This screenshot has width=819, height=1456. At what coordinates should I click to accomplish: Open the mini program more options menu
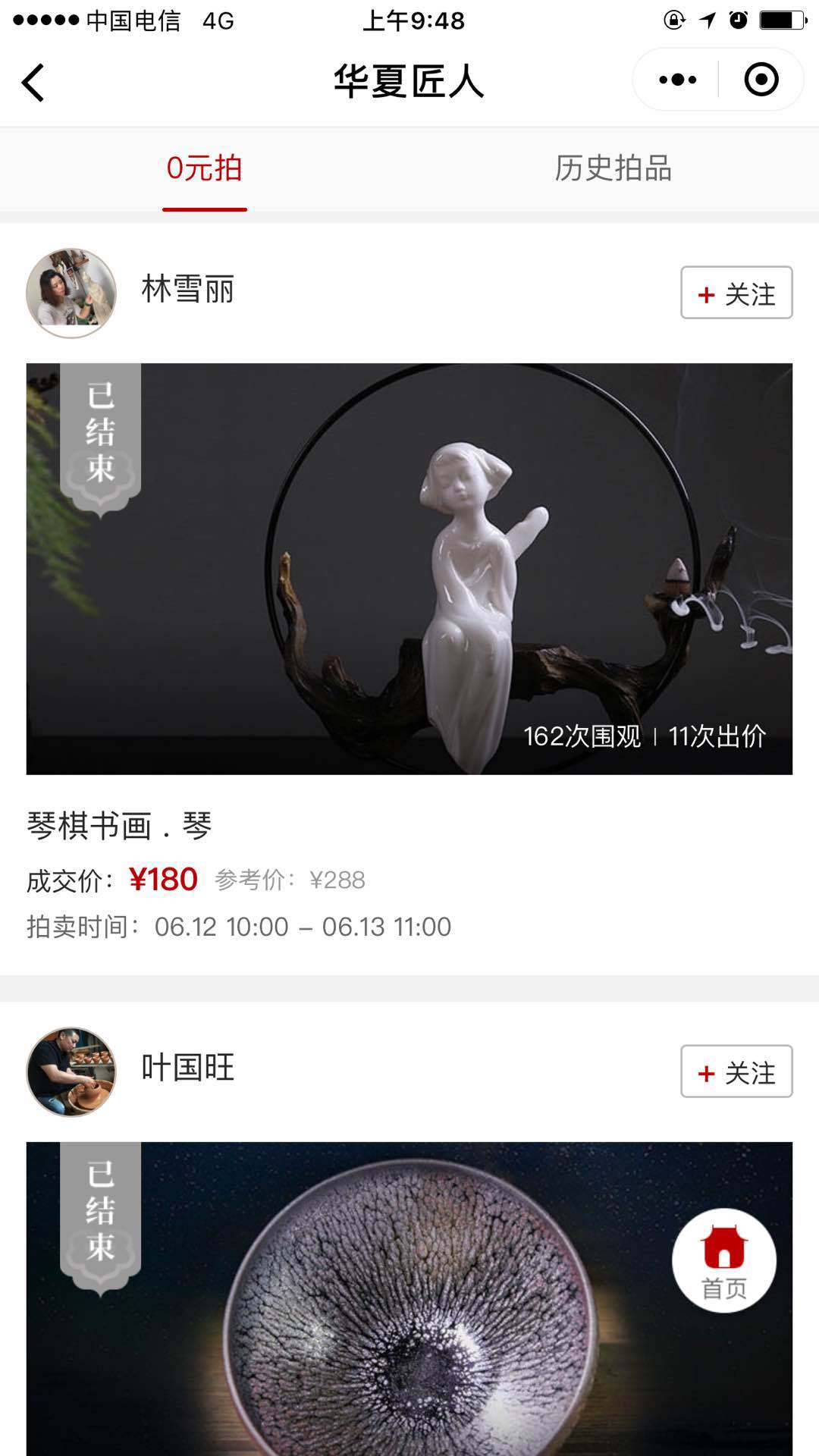coord(677,80)
